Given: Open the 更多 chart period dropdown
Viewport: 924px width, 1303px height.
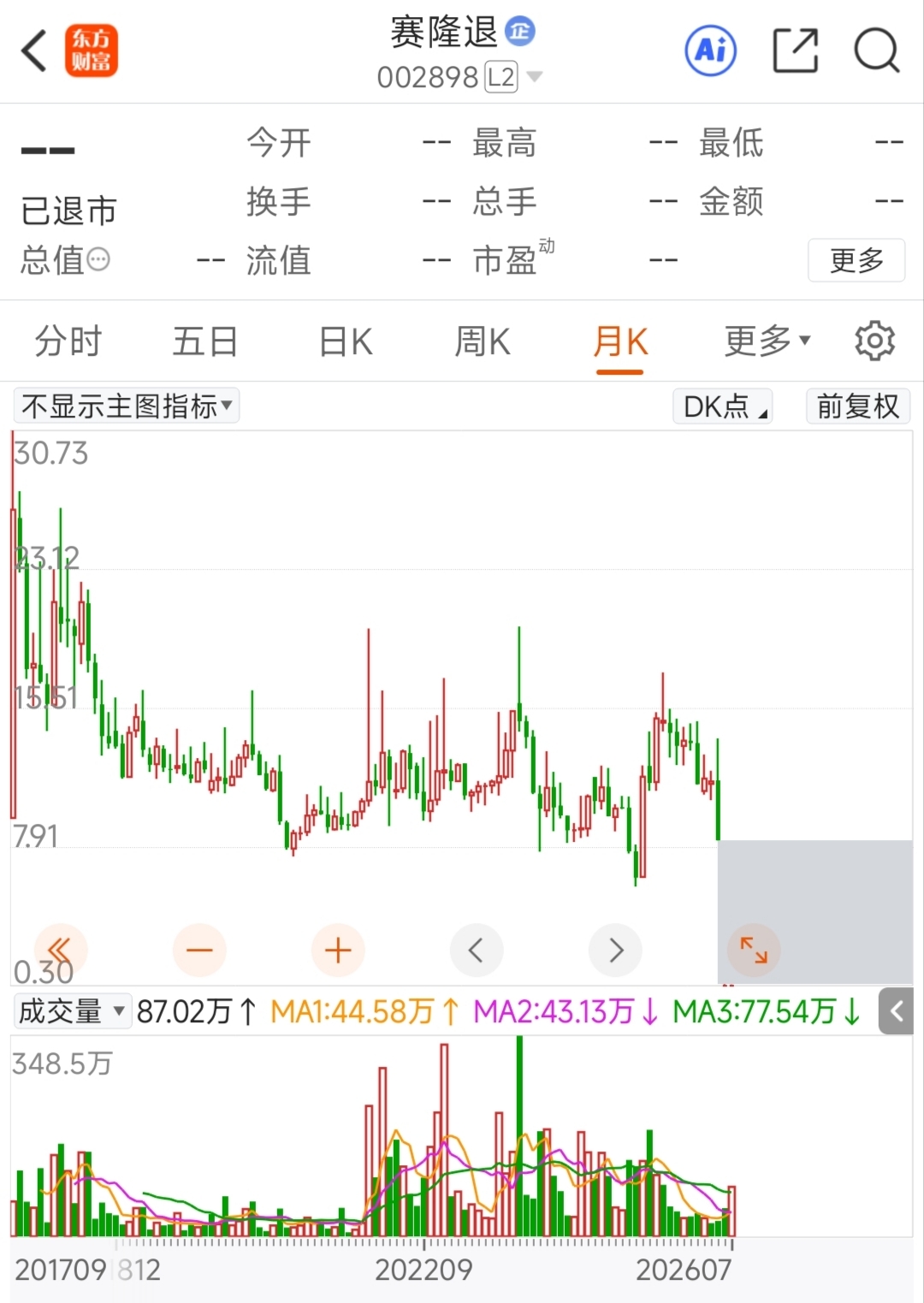Looking at the screenshot, I should pyautogui.click(x=767, y=341).
